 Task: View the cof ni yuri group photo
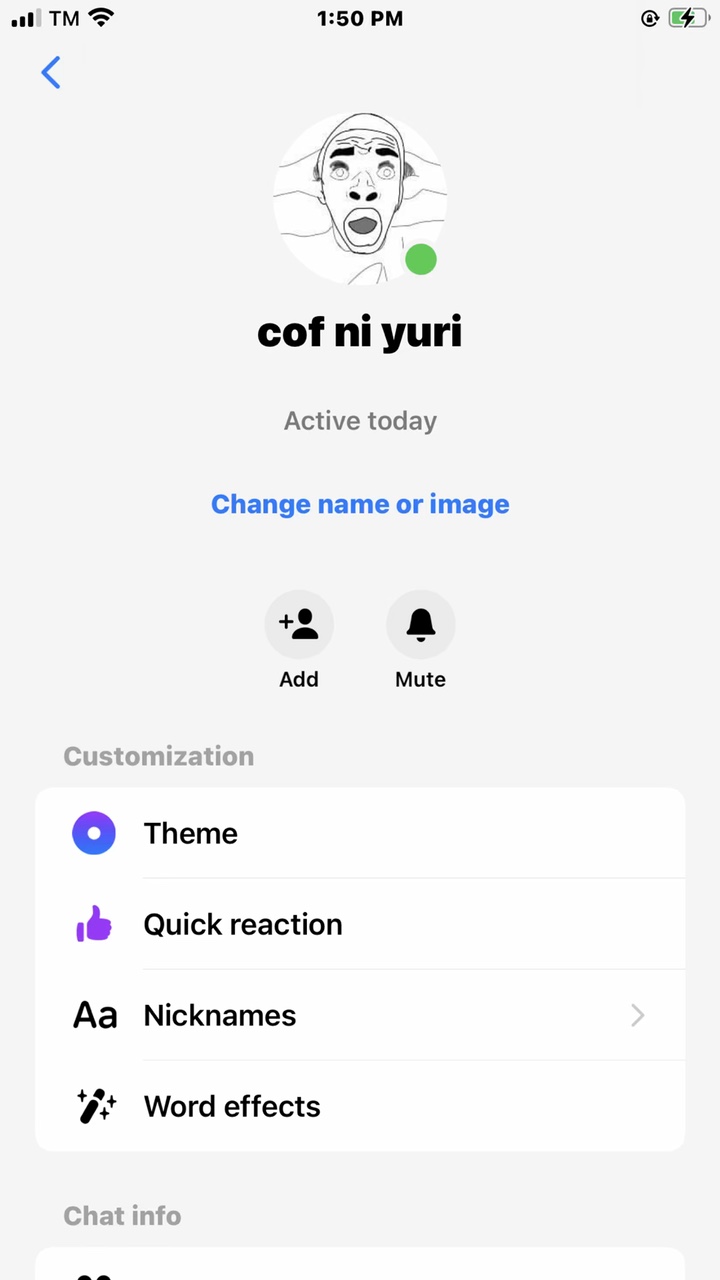[x=360, y=198]
